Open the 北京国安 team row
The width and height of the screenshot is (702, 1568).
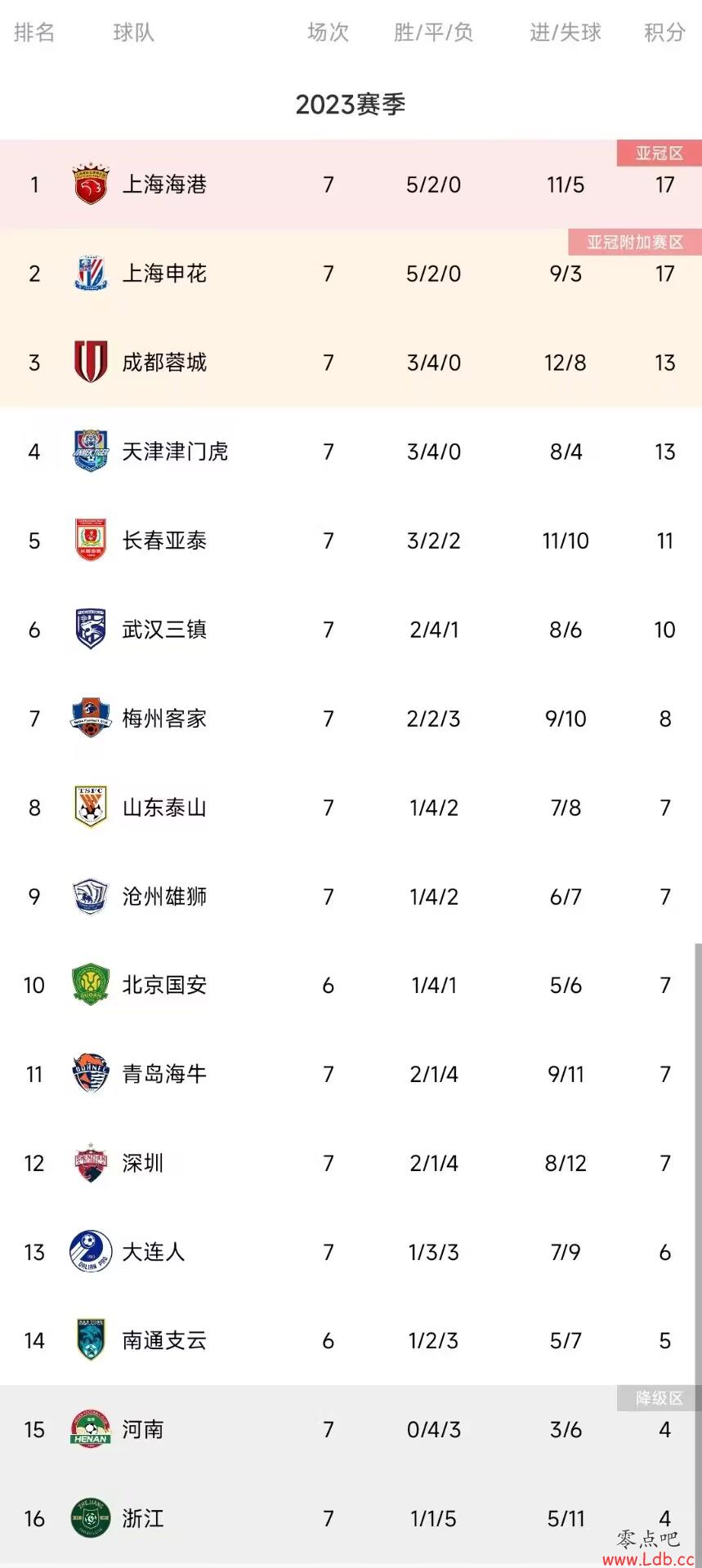(x=351, y=986)
